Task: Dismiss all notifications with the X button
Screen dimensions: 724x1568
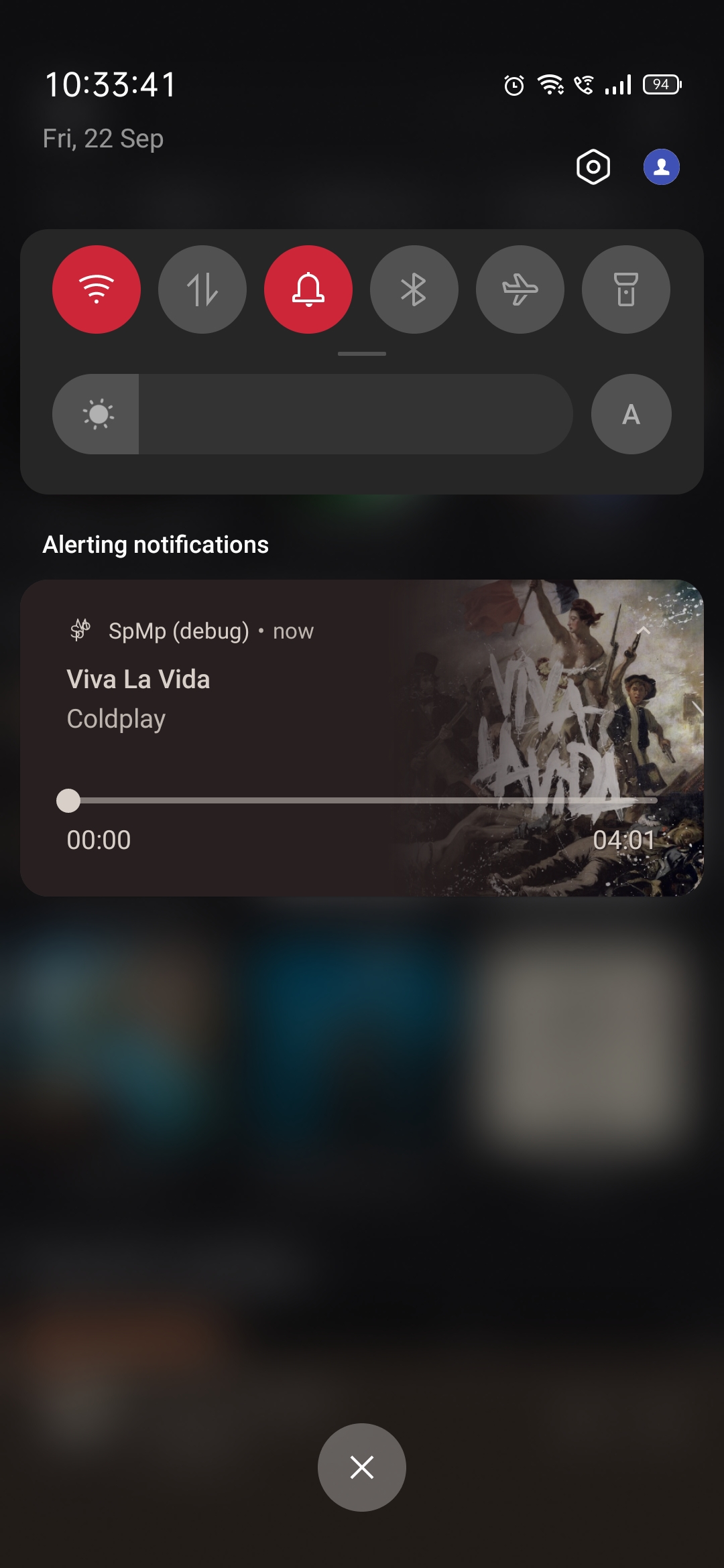Action: pyautogui.click(x=362, y=1467)
